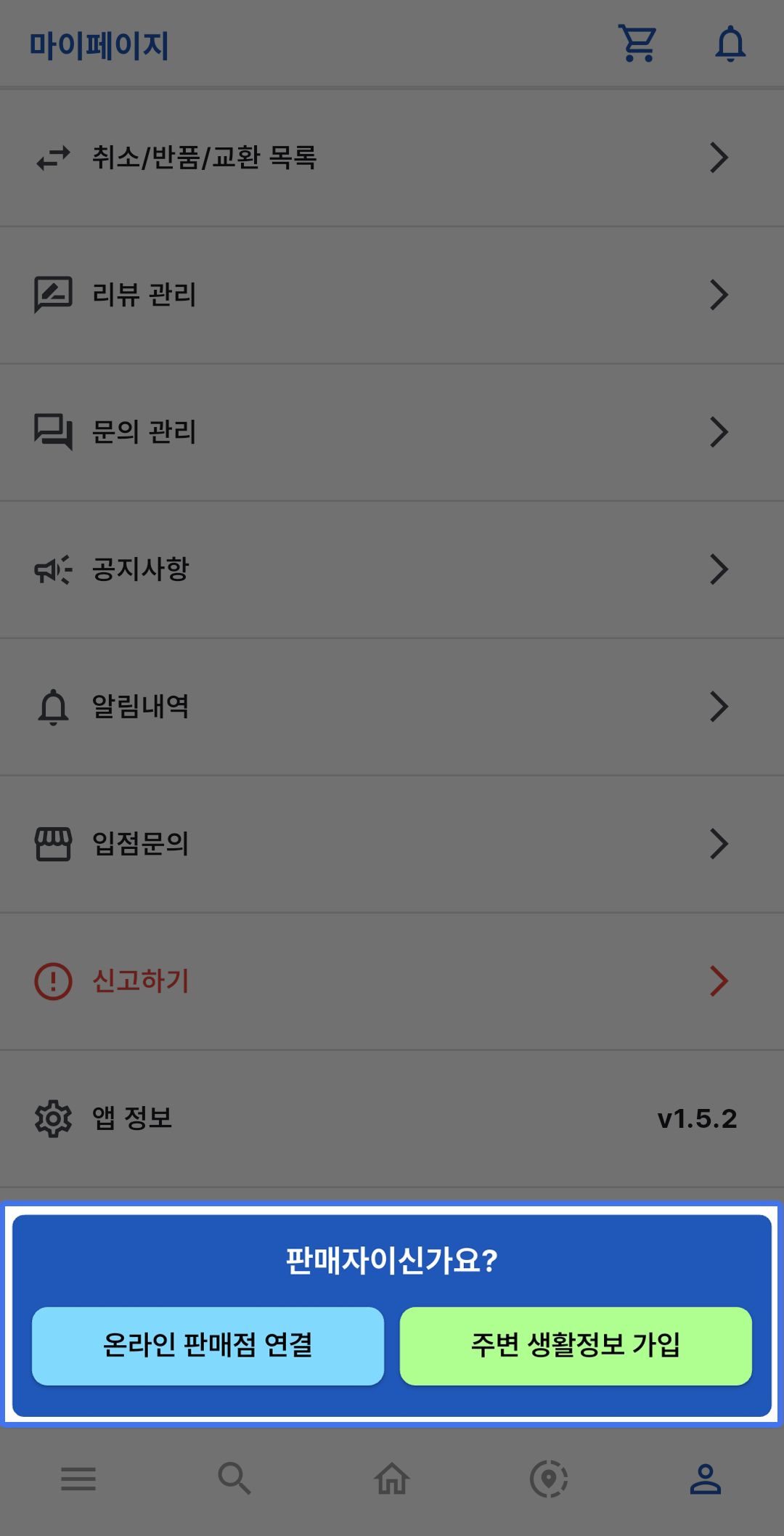Open the hamburger menu tab

[78, 1479]
